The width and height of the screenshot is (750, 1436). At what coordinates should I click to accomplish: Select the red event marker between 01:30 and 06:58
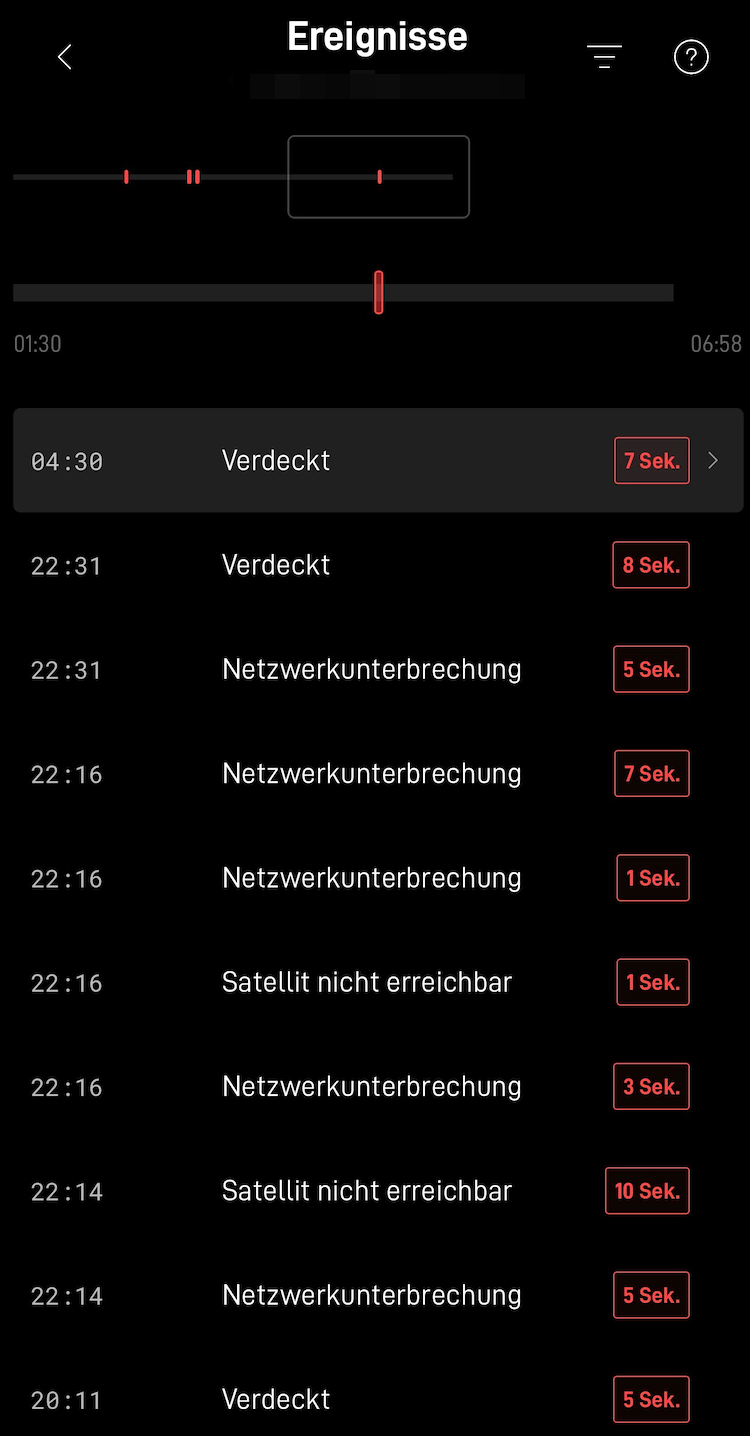pyautogui.click(x=379, y=292)
